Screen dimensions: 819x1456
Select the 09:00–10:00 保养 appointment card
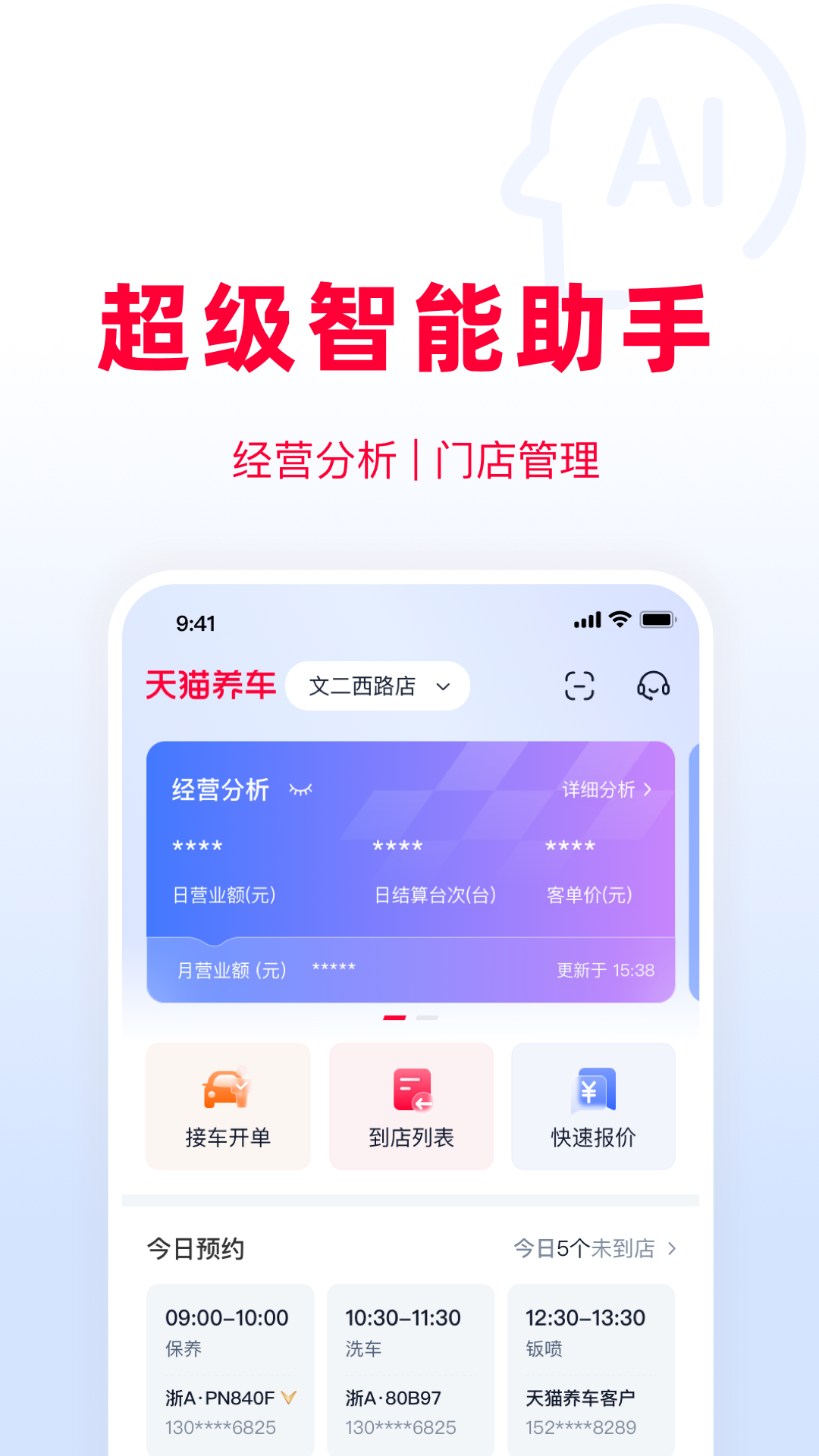click(230, 1365)
